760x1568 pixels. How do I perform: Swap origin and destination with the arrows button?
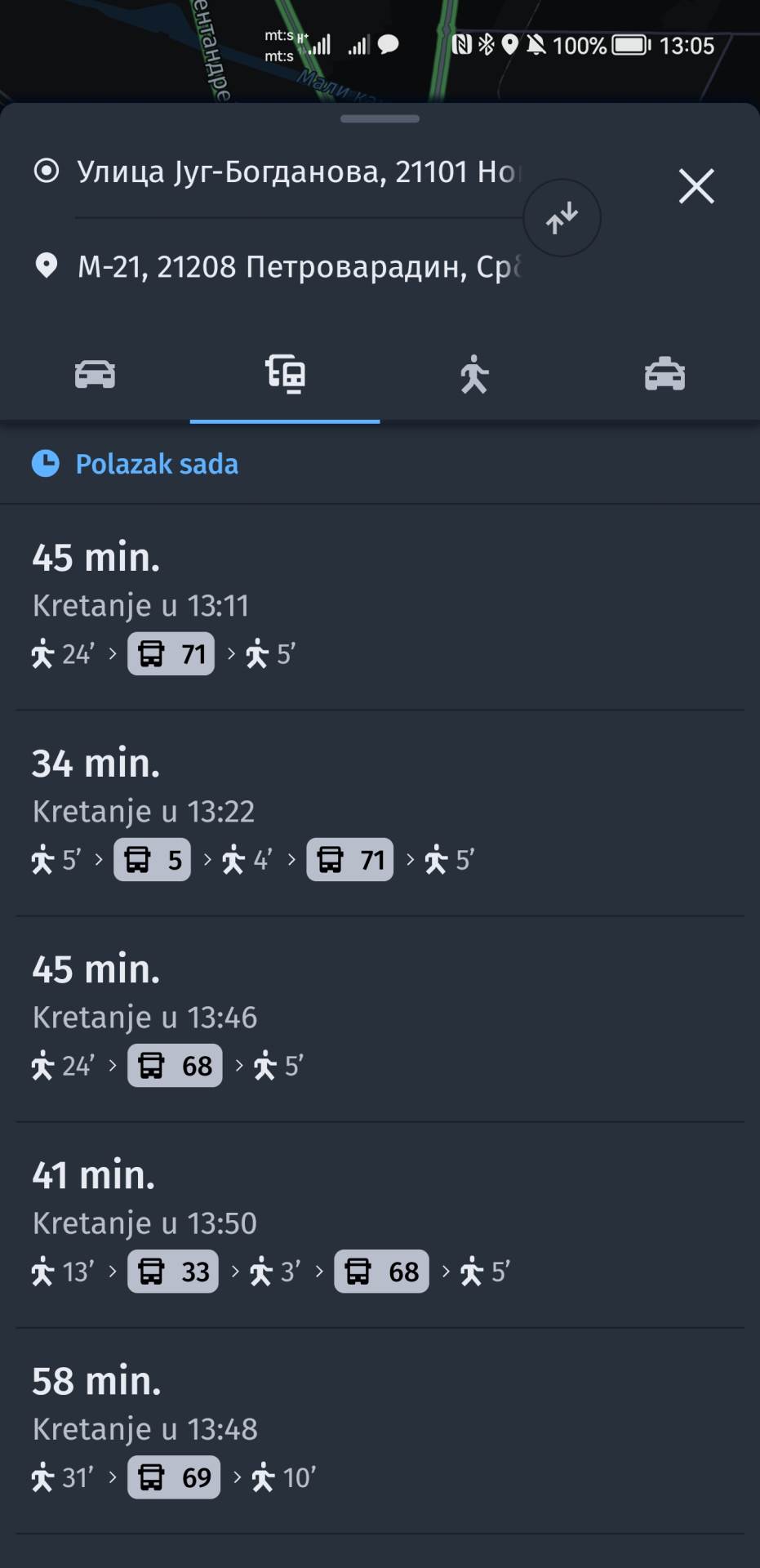pos(562,217)
